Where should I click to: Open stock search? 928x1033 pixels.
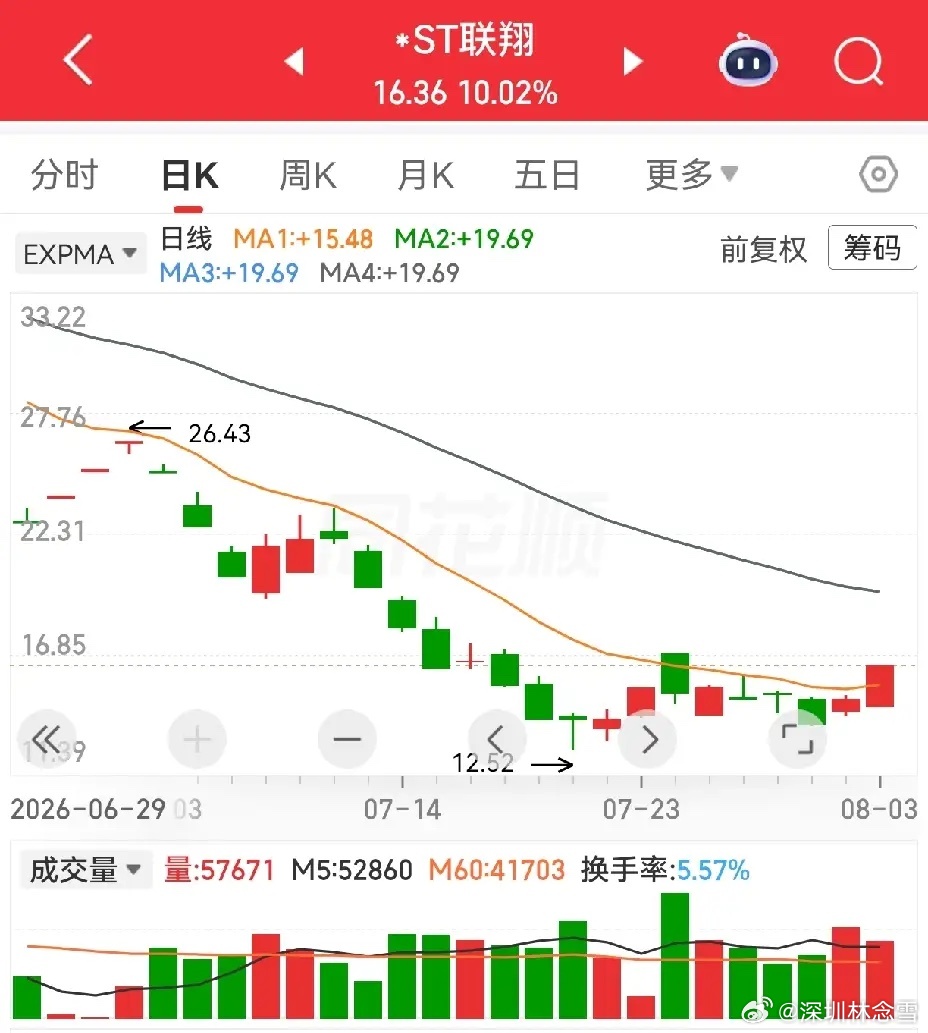(858, 61)
